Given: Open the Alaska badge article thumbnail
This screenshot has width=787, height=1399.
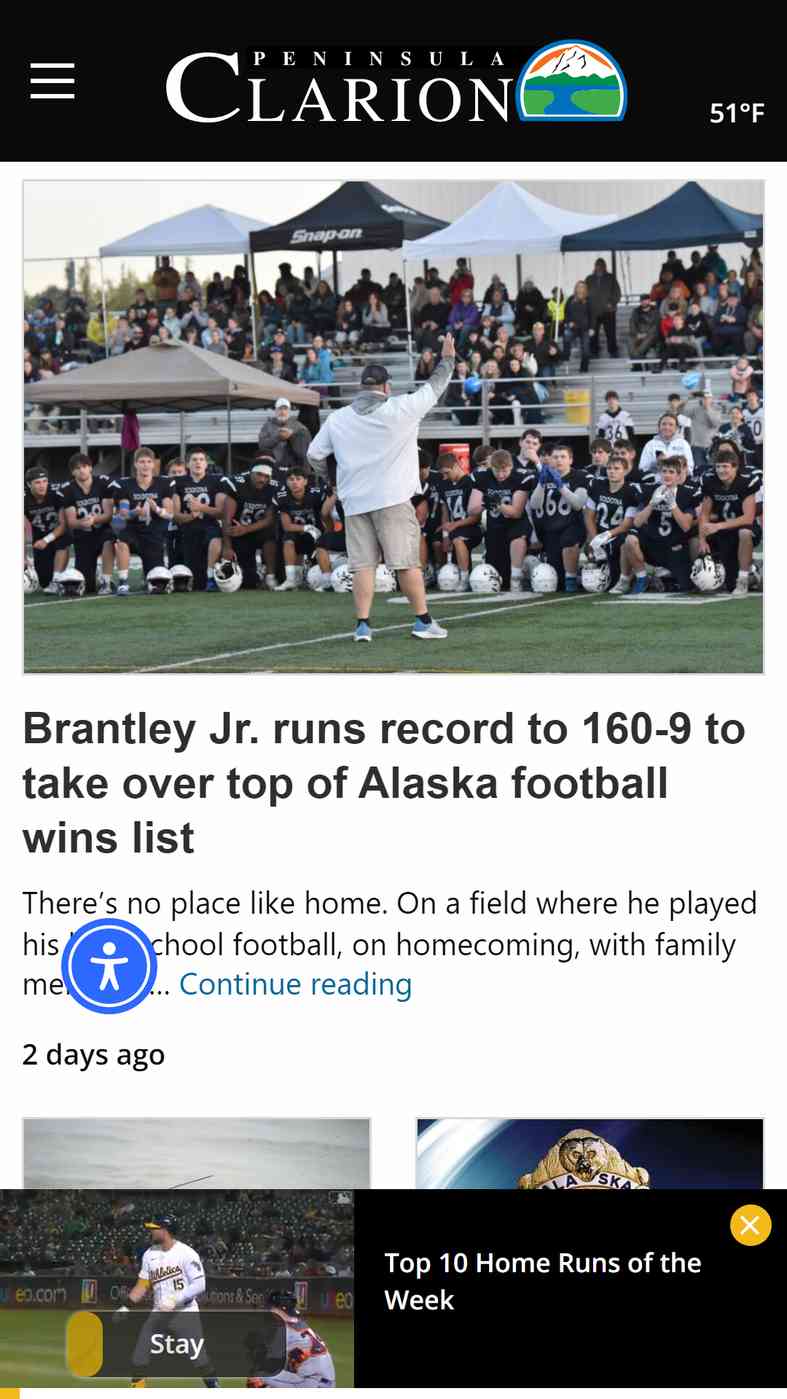Looking at the screenshot, I should pyautogui.click(x=590, y=1154).
